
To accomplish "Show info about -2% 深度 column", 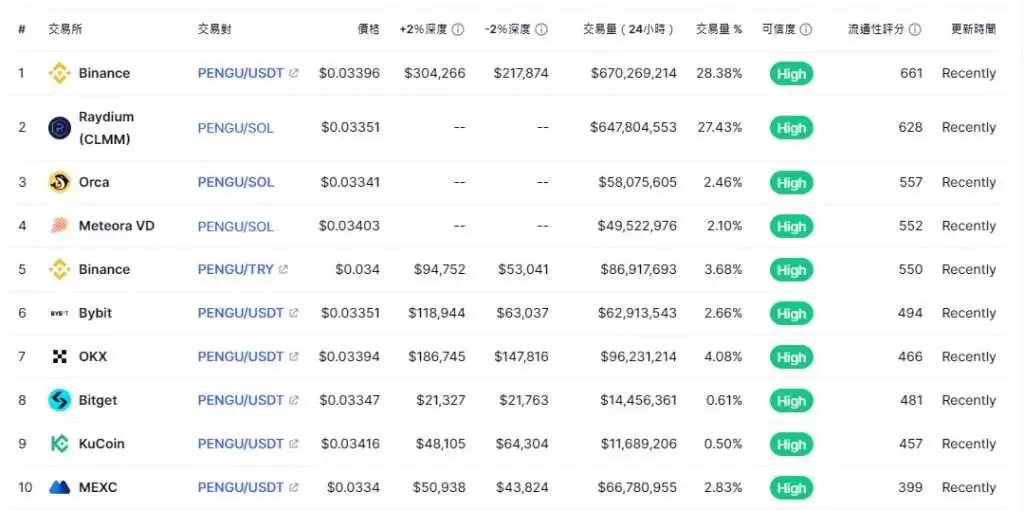I will [x=541, y=30].
